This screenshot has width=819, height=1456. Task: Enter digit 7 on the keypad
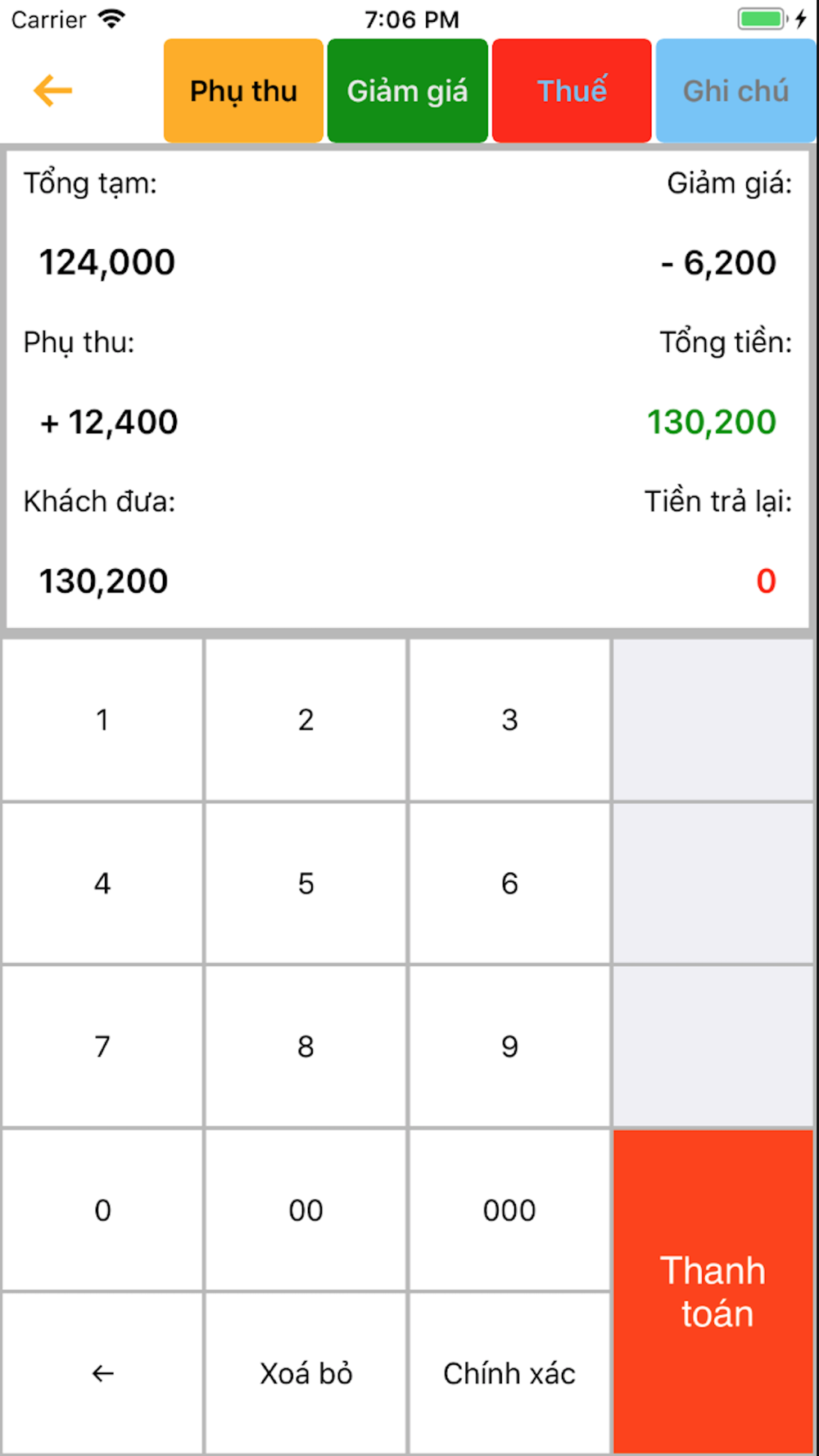click(x=102, y=1047)
